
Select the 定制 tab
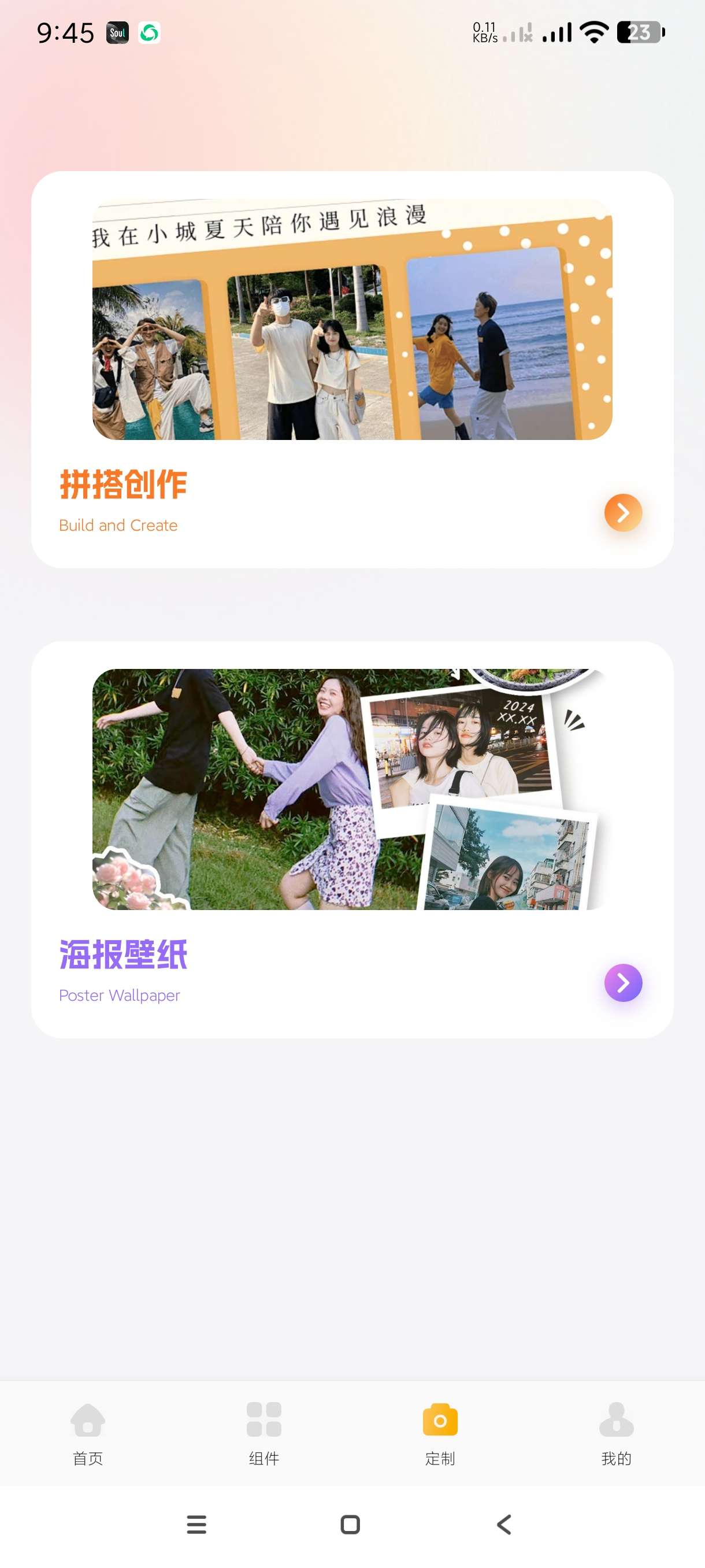coord(440,1432)
